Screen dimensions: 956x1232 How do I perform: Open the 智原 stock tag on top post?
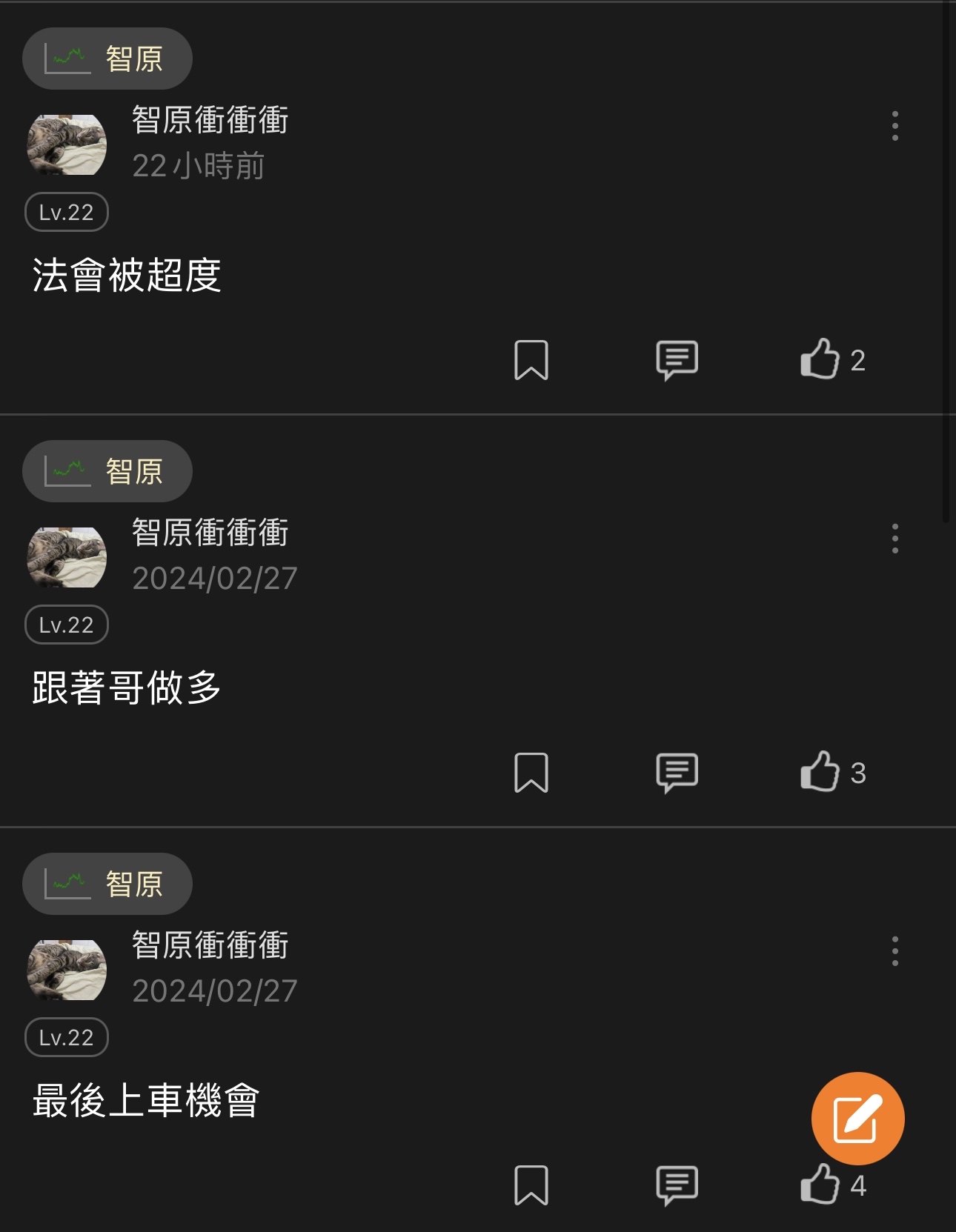[x=107, y=58]
